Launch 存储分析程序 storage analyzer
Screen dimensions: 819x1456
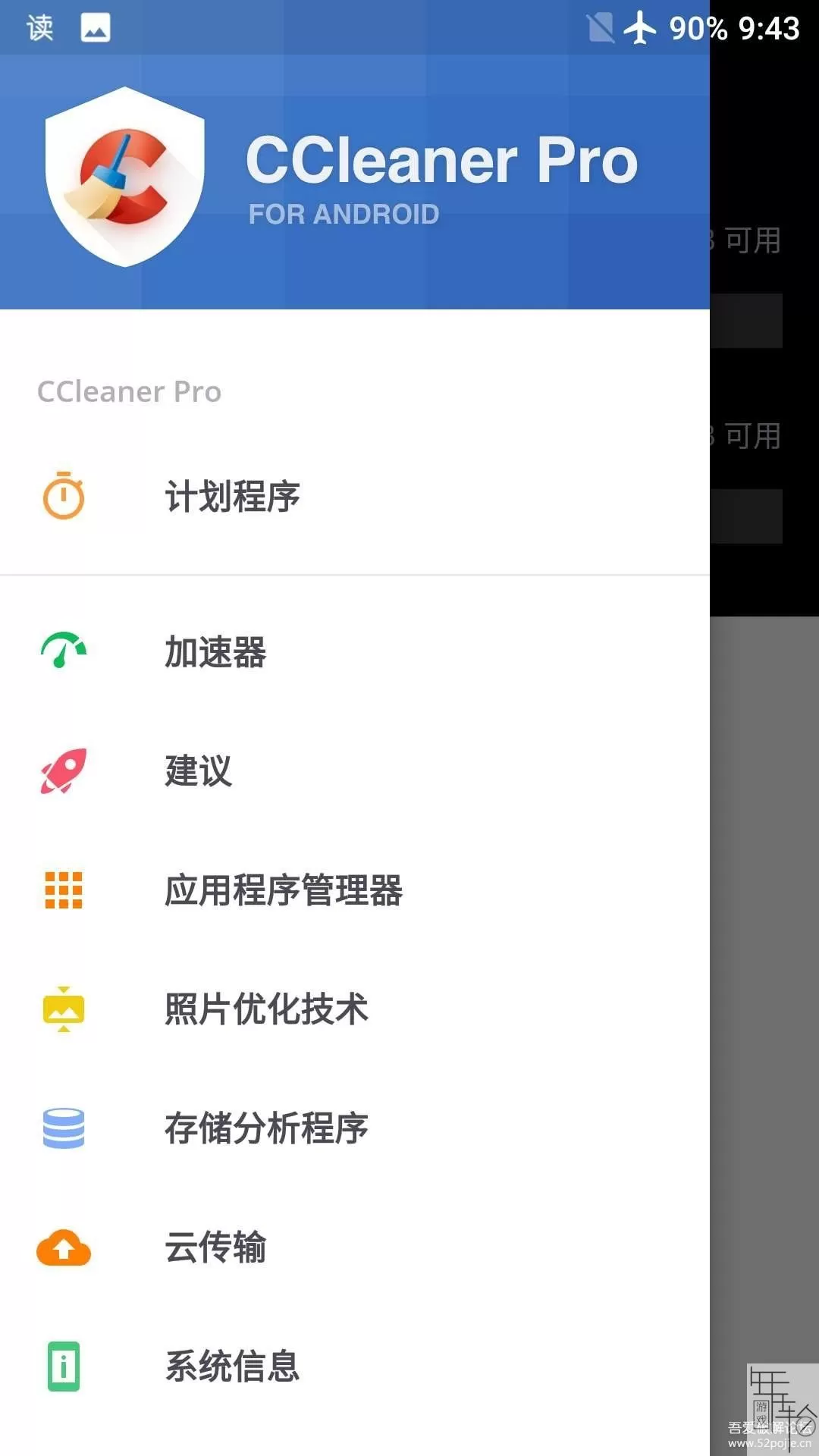click(x=355, y=1128)
